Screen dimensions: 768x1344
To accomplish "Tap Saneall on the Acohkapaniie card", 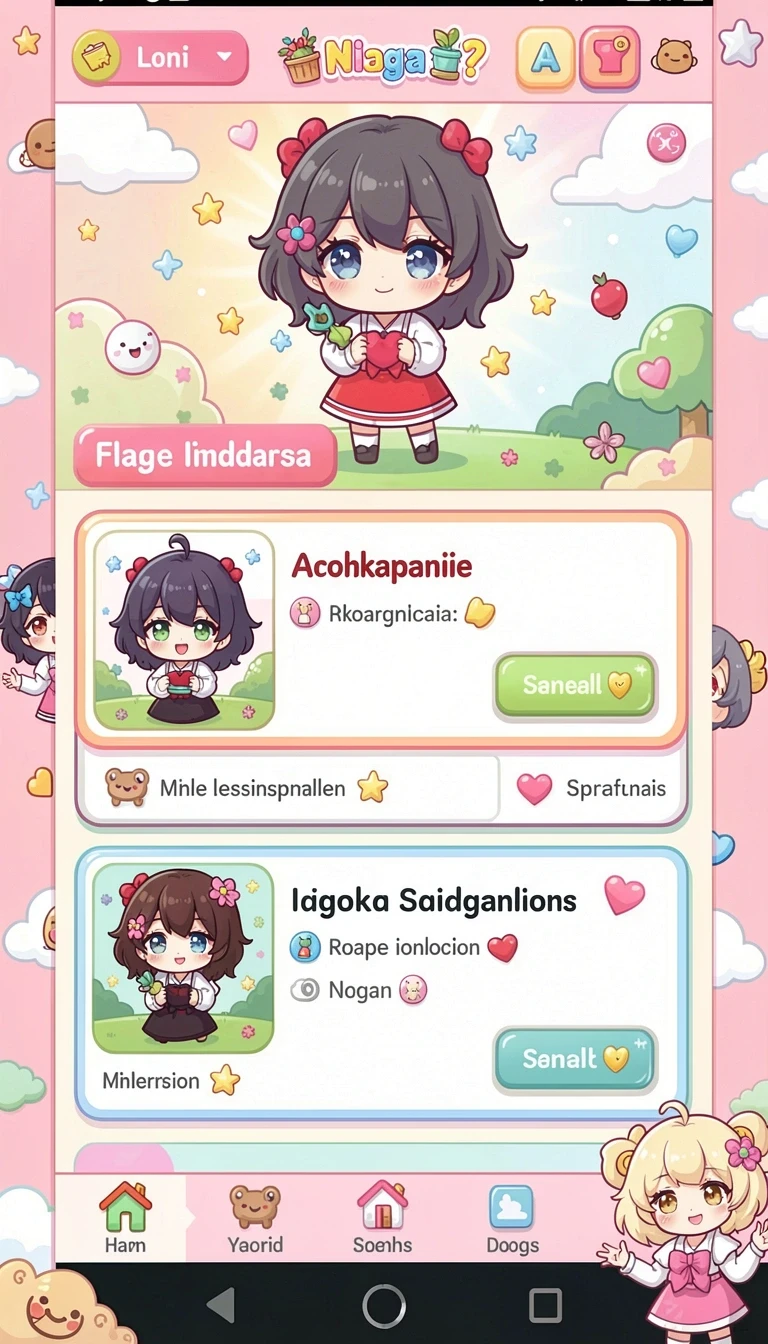I will click(575, 685).
